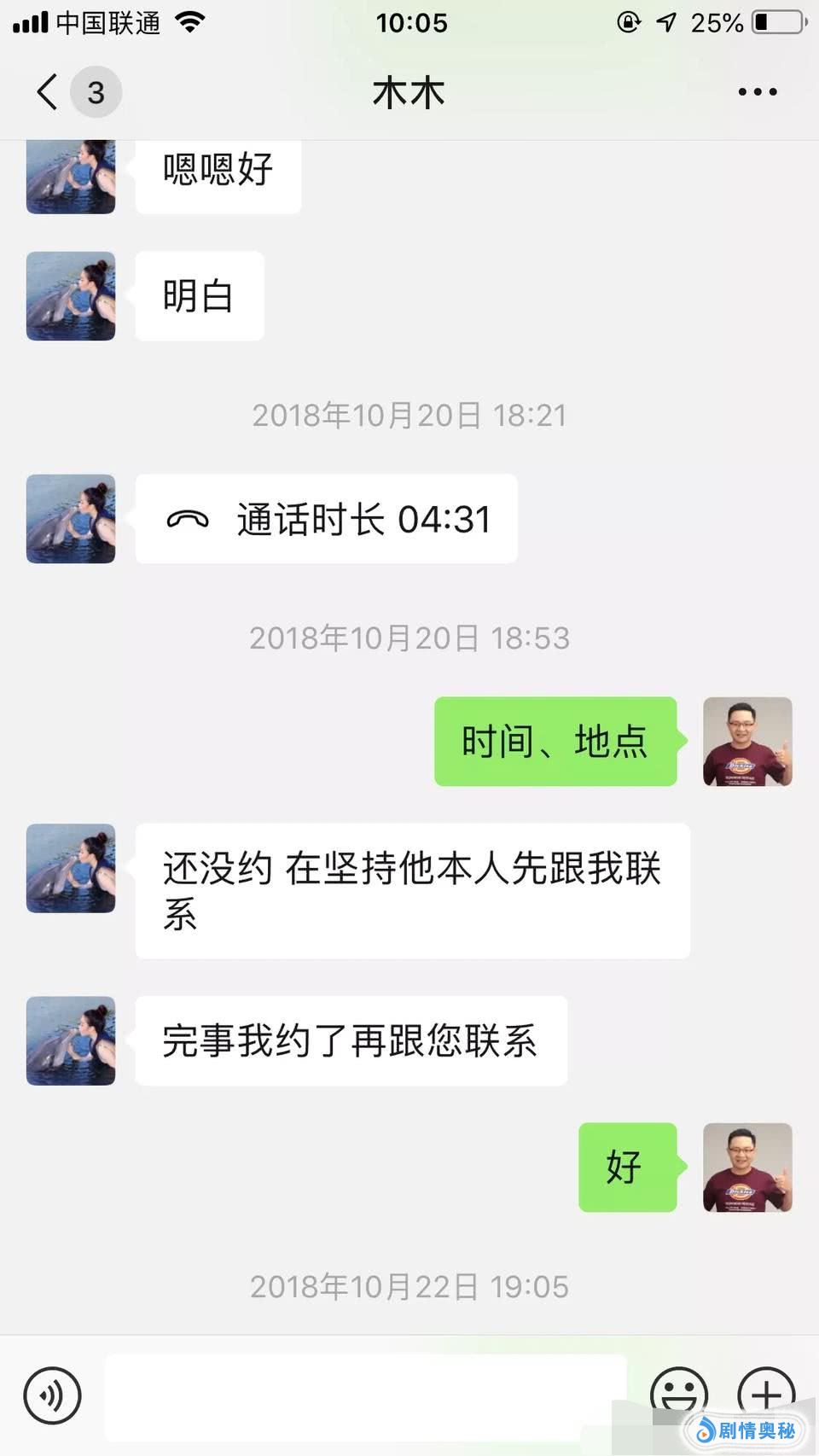
Task: Switch to voice message input
Action: (x=53, y=1396)
